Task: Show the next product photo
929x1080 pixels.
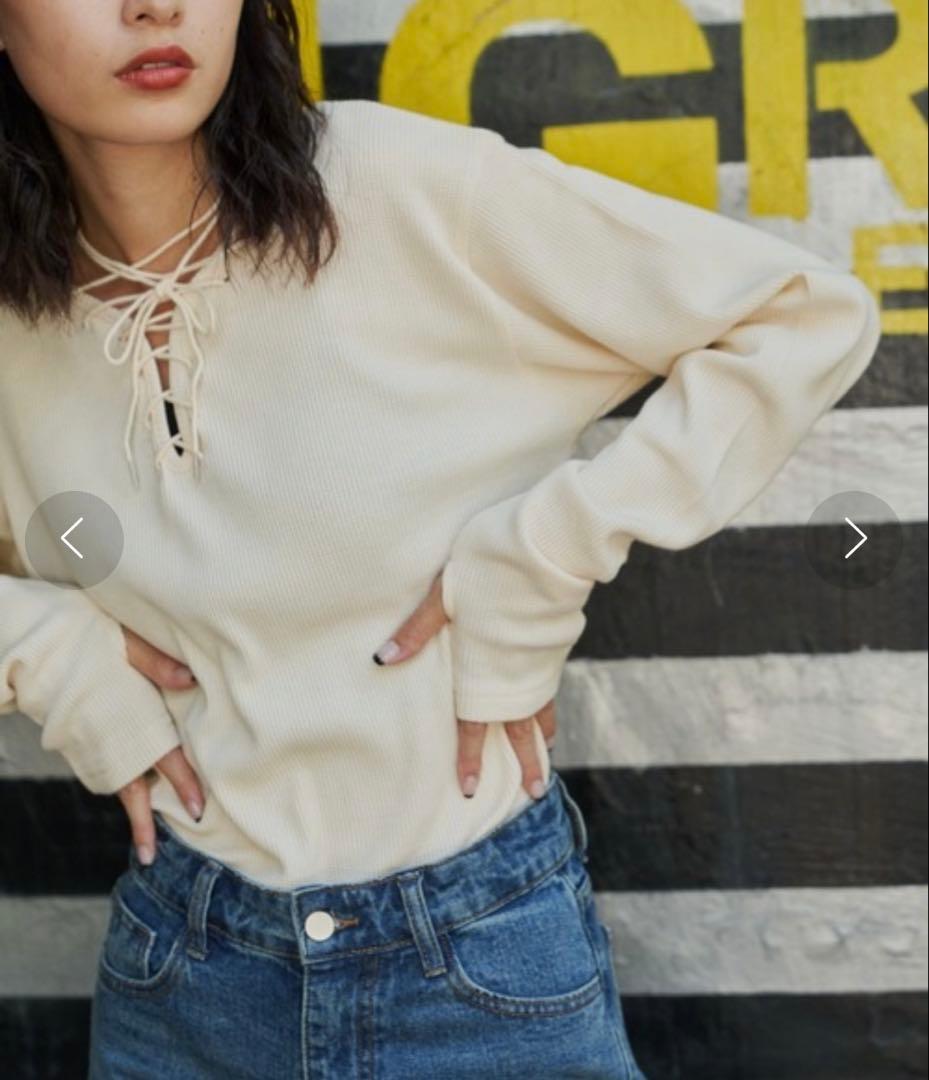Action: tap(854, 539)
